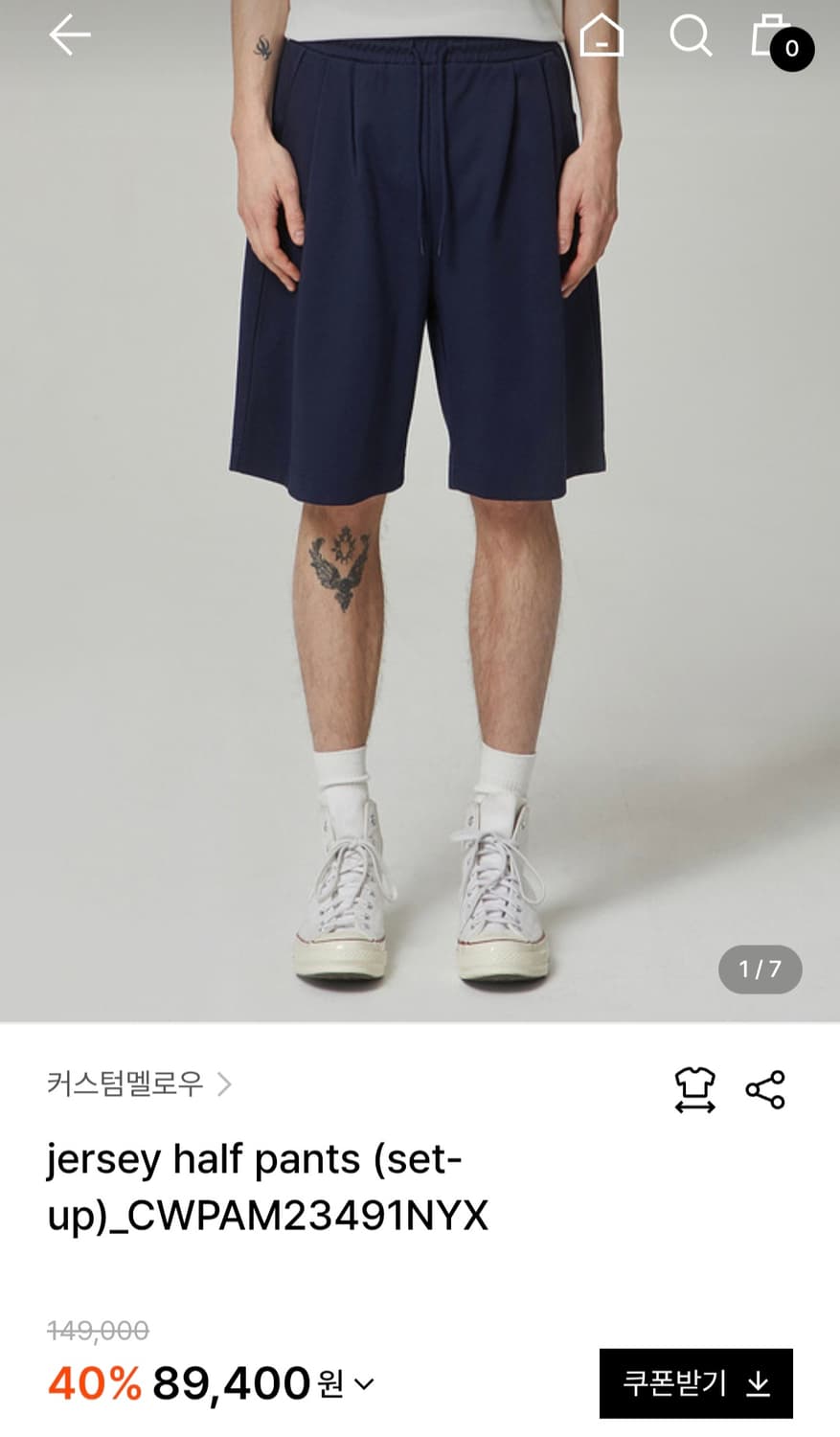Open brand page via 커스텀멜로우 chevron

click(x=226, y=1083)
